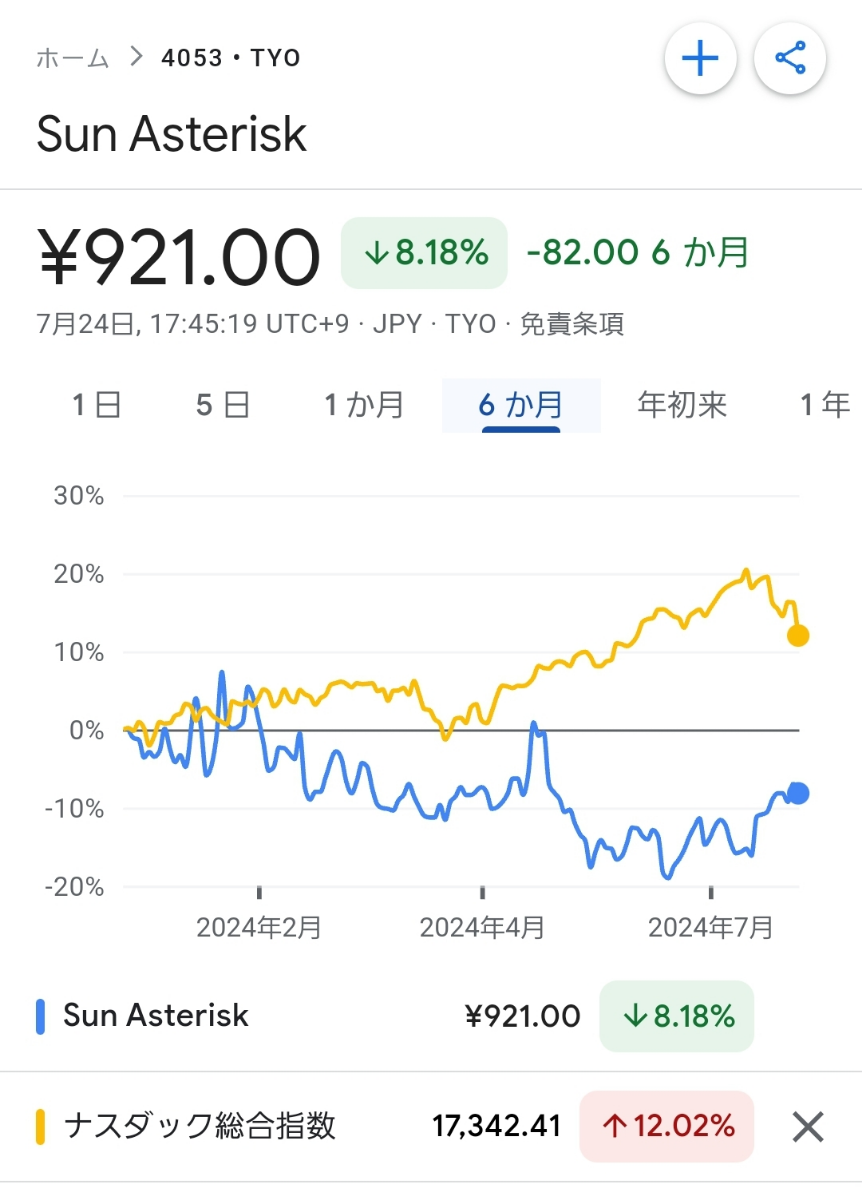
Task: Click the plus icon to follow Sun Asterisk
Action: [x=700, y=58]
